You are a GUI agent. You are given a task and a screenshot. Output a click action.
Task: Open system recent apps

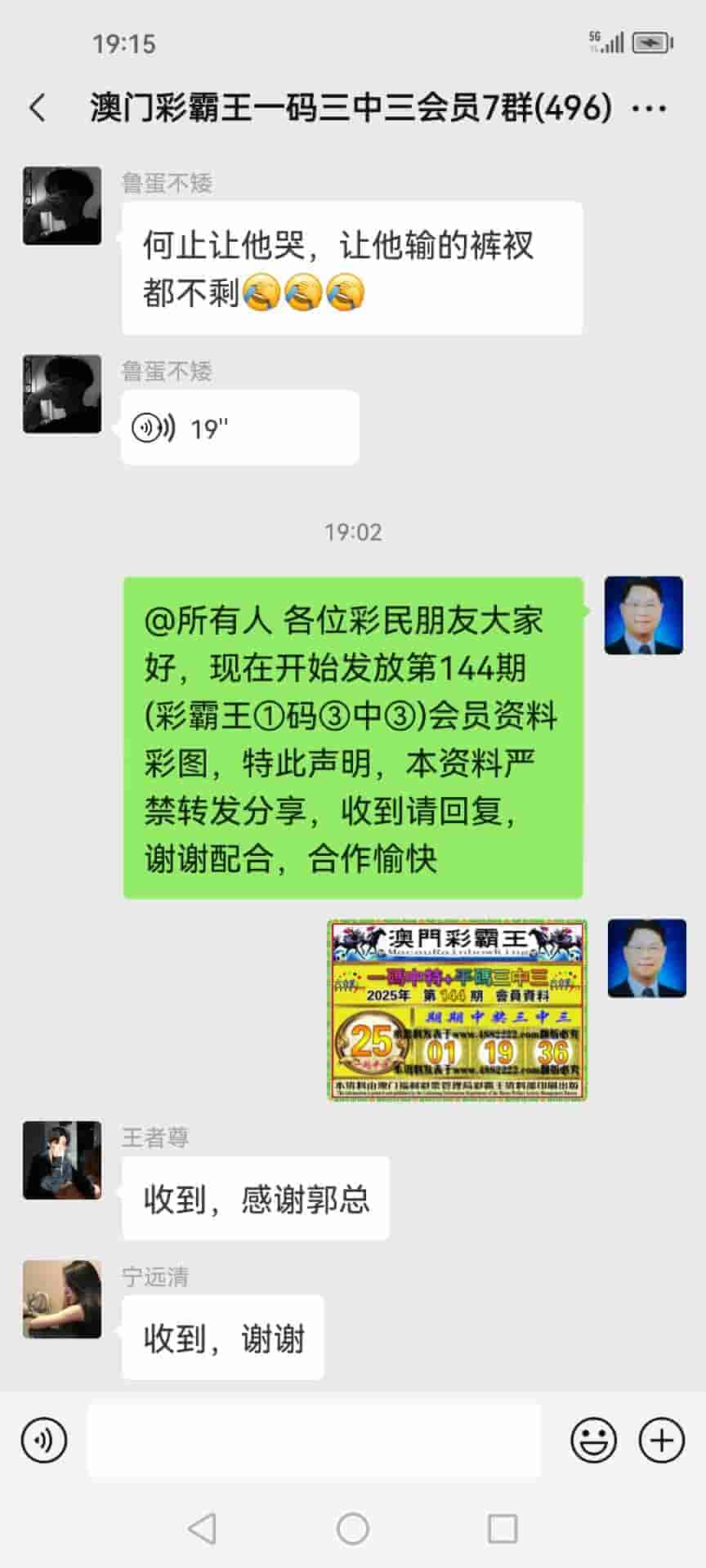click(x=502, y=1529)
